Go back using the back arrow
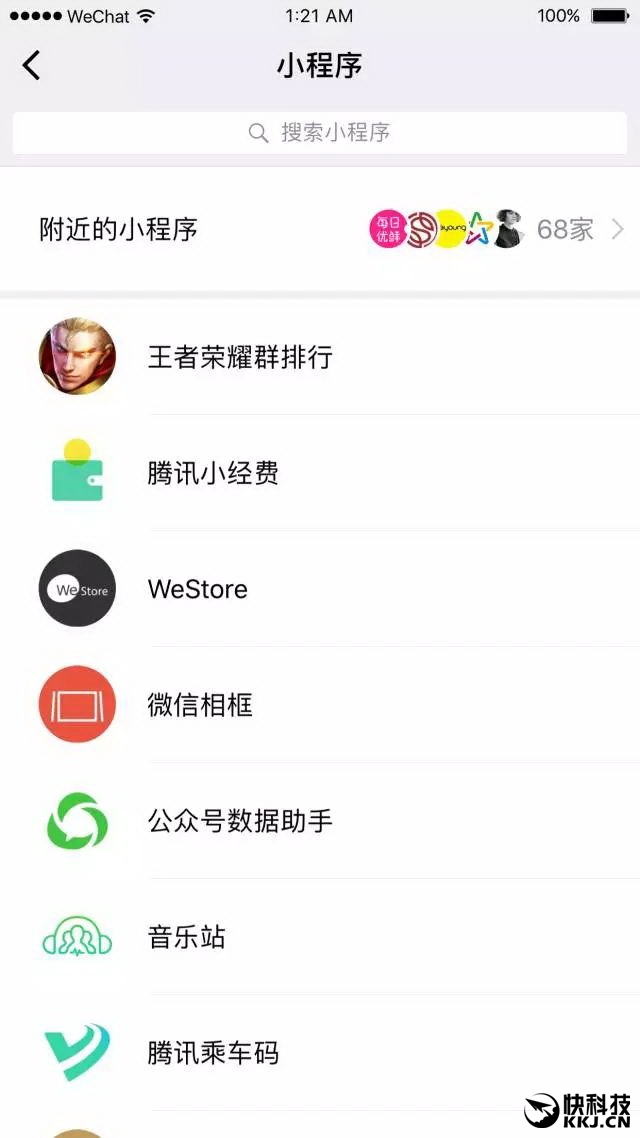 pyautogui.click(x=32, y=66)
